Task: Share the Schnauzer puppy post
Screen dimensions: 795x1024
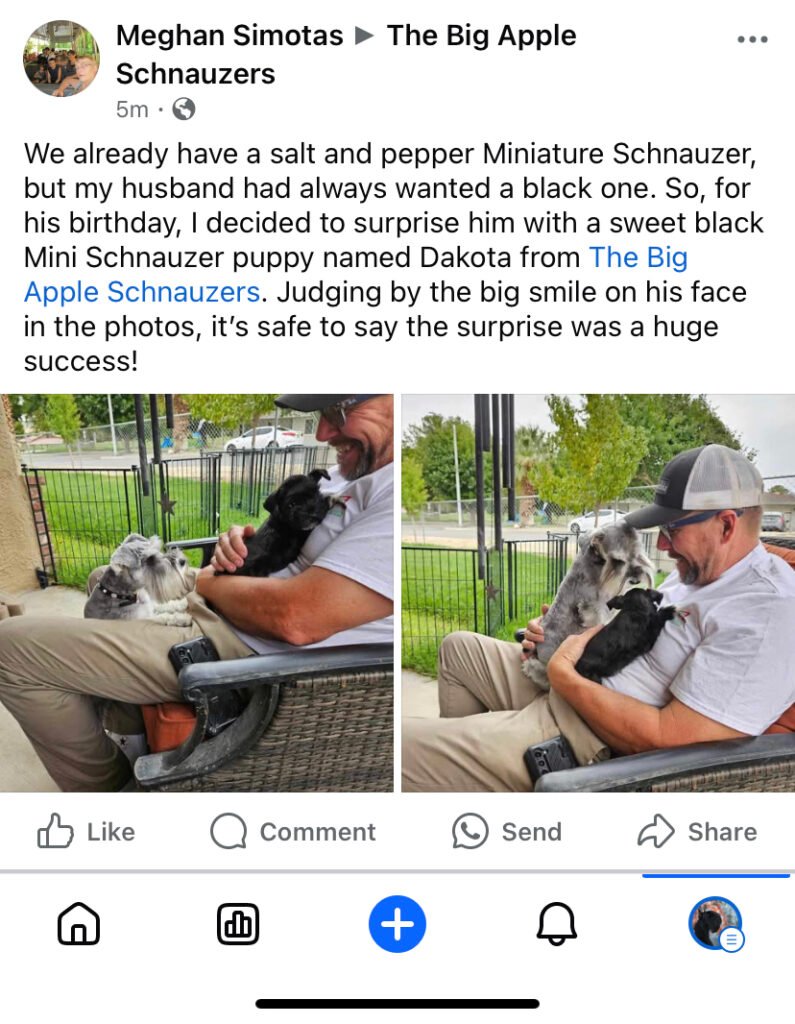Action: tap(697, 832)
